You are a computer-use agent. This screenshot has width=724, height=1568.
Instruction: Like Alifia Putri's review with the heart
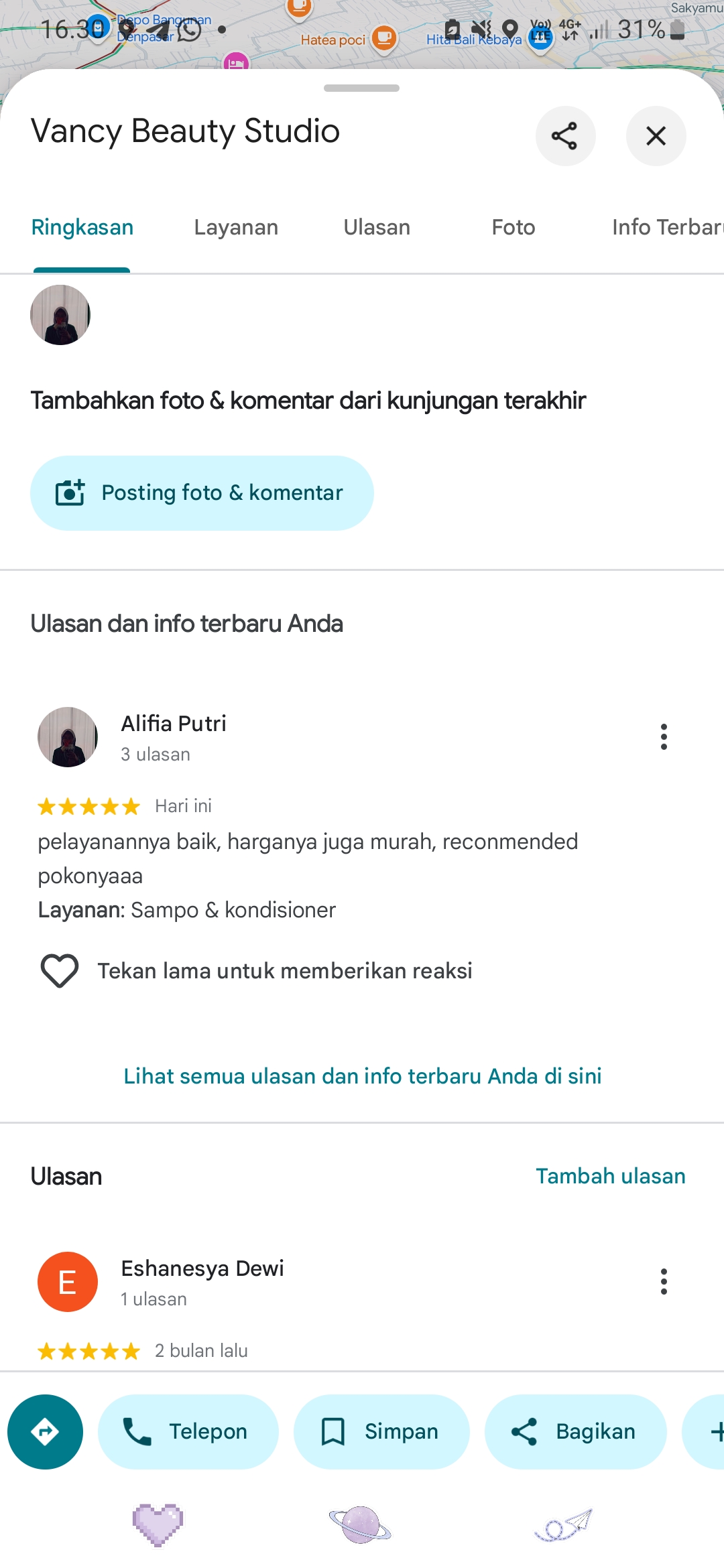click(x=60, y=971)
